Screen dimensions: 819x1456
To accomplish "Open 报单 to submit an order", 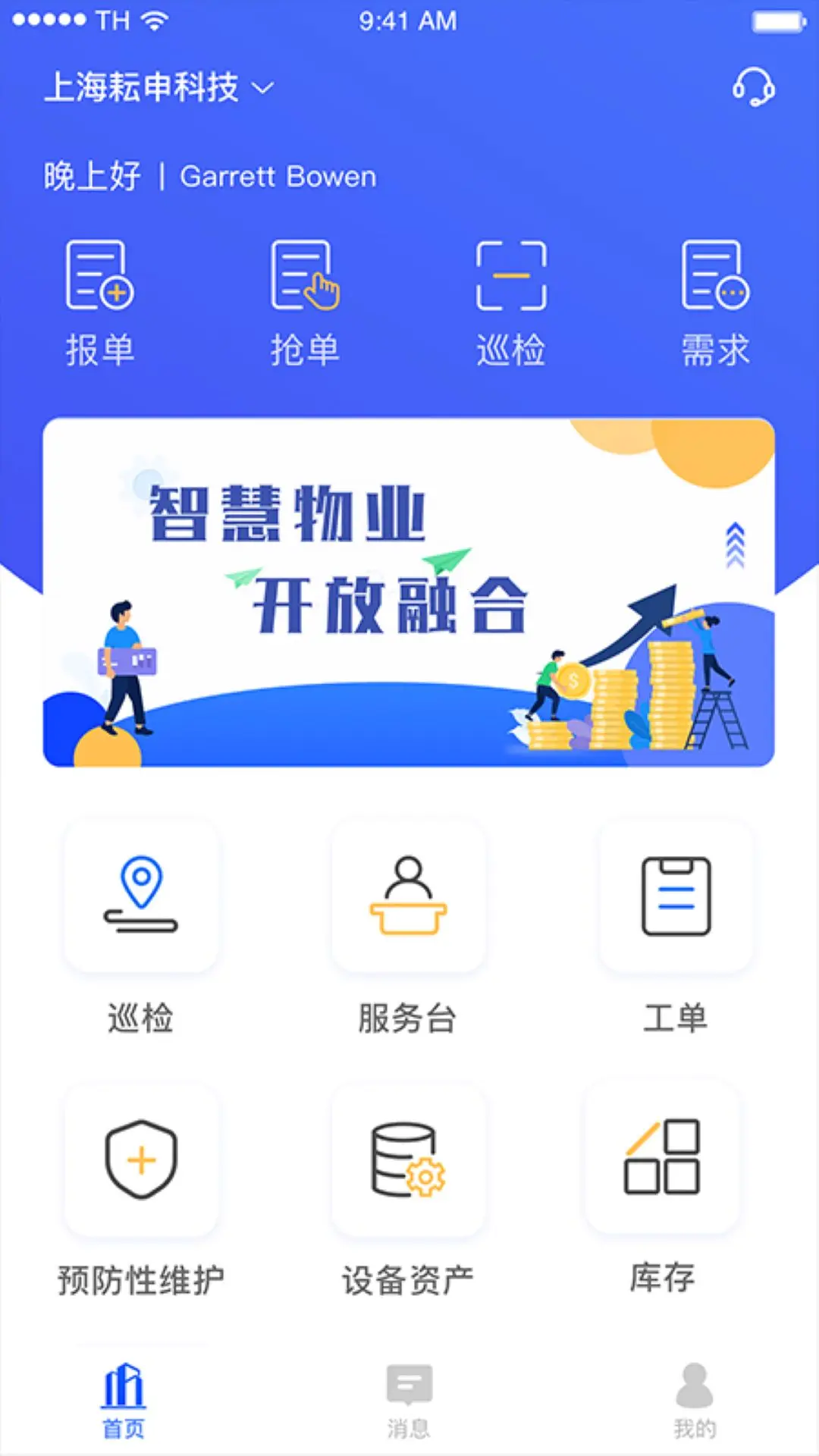I will pos(100,303).
